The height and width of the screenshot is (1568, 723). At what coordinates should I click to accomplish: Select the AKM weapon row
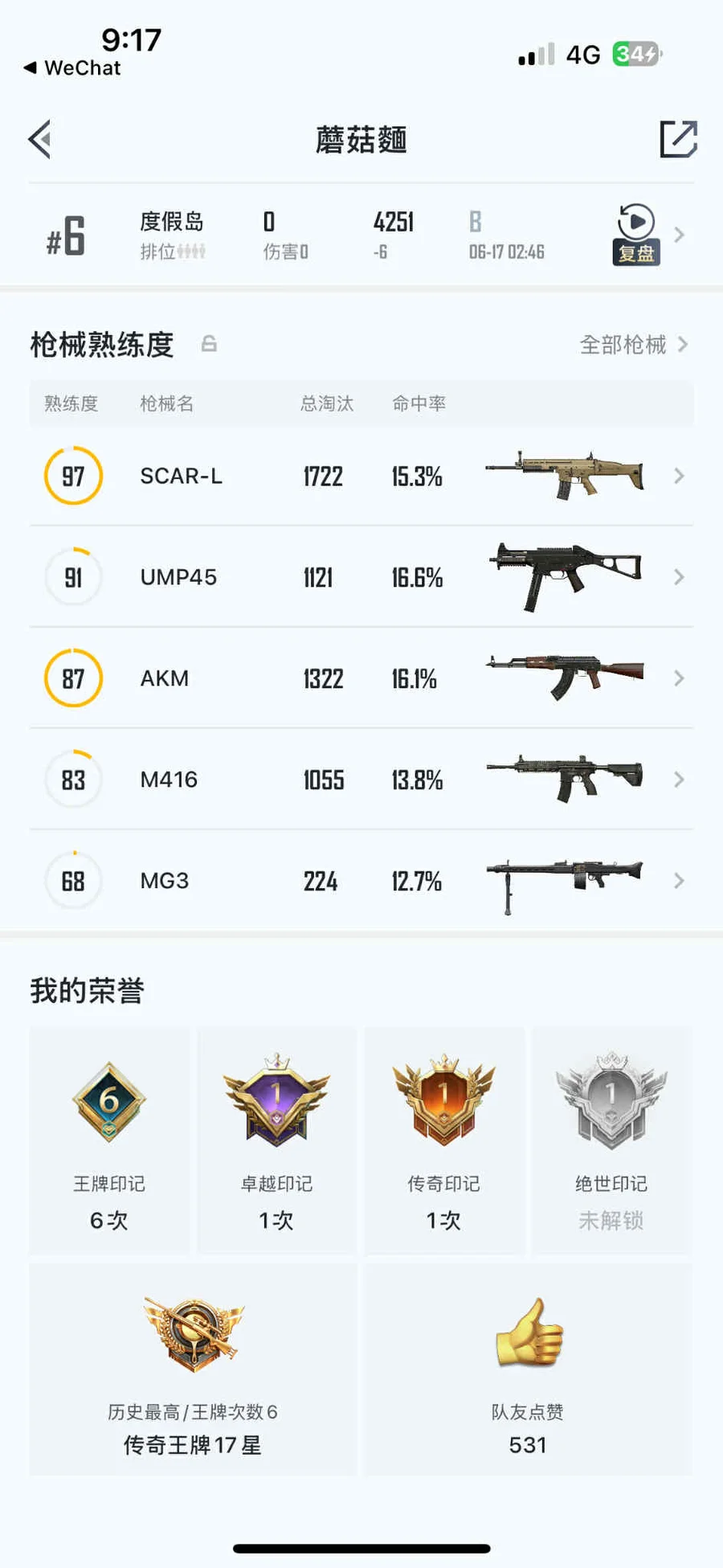pyautogui.click(x=361, y=678)
